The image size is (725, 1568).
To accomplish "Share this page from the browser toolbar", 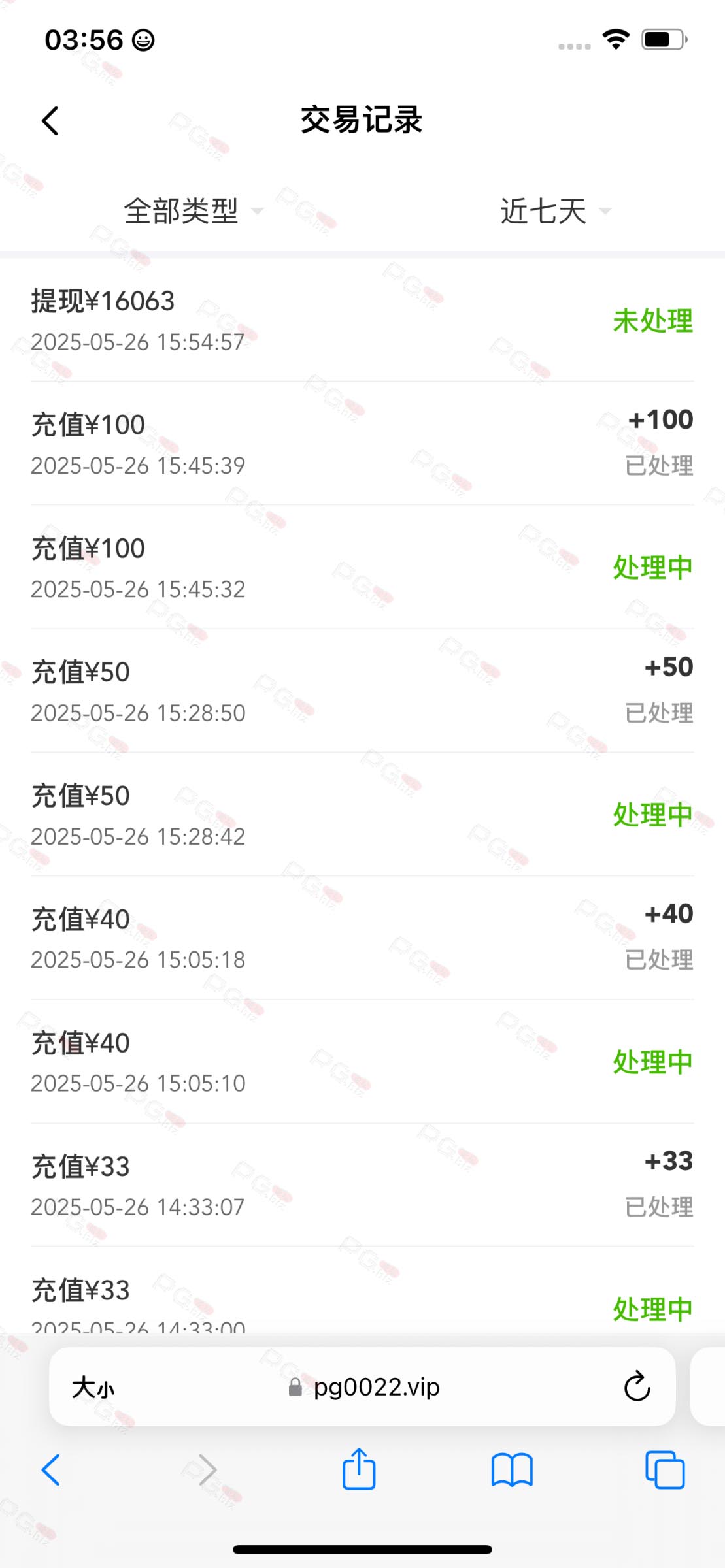I will 359,1469.
